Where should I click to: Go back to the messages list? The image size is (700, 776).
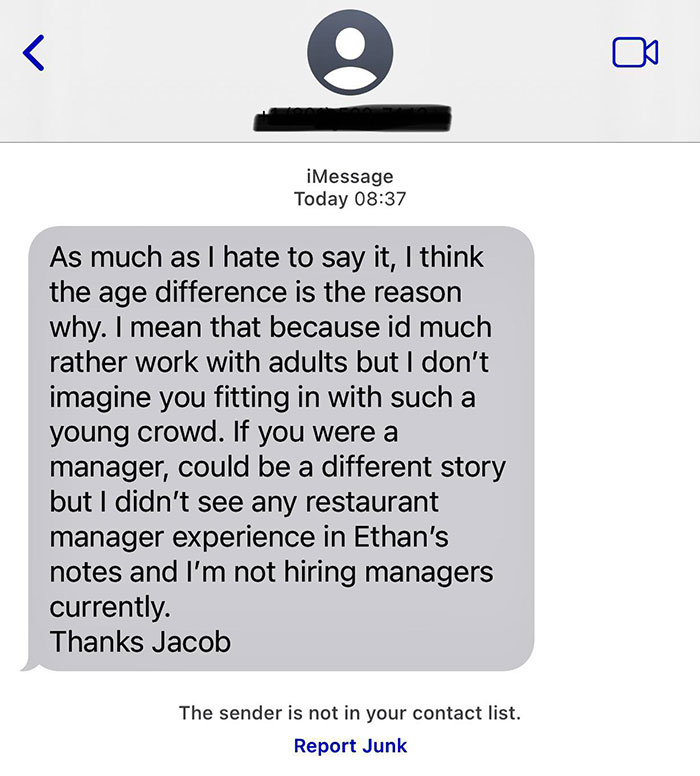34,52
